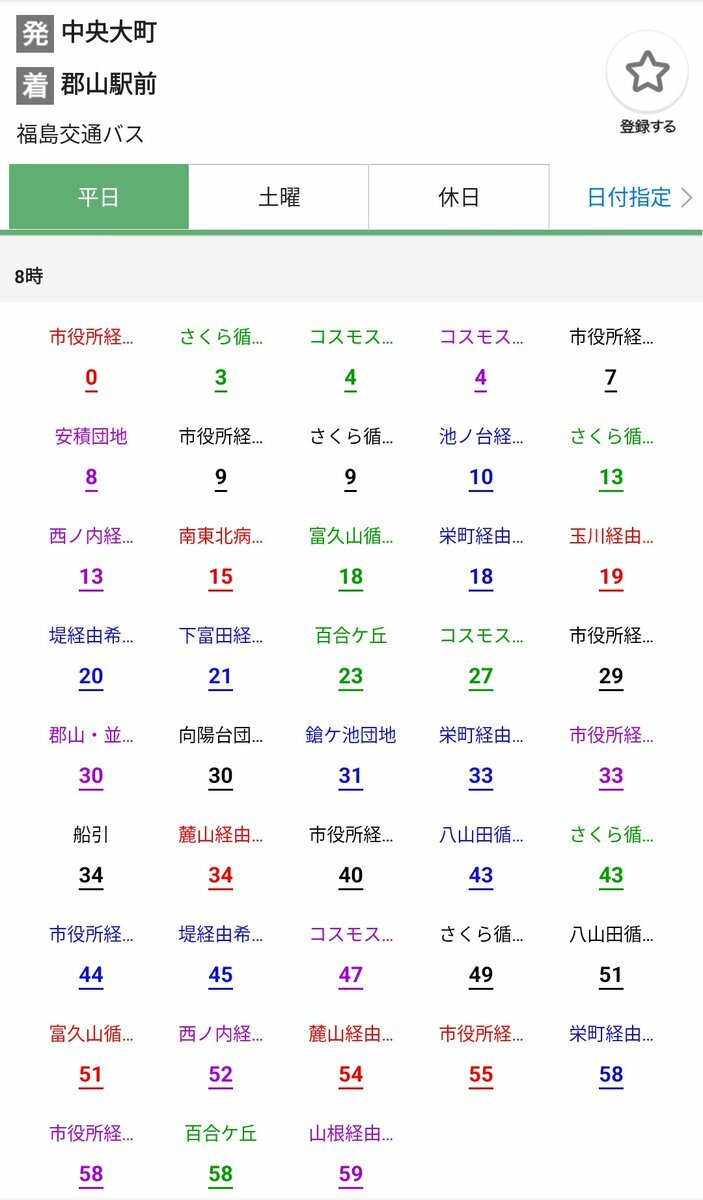
Task: View the 8:19 玉川経由 bus details
Action: pyautogui.click(x=611, y=557)
